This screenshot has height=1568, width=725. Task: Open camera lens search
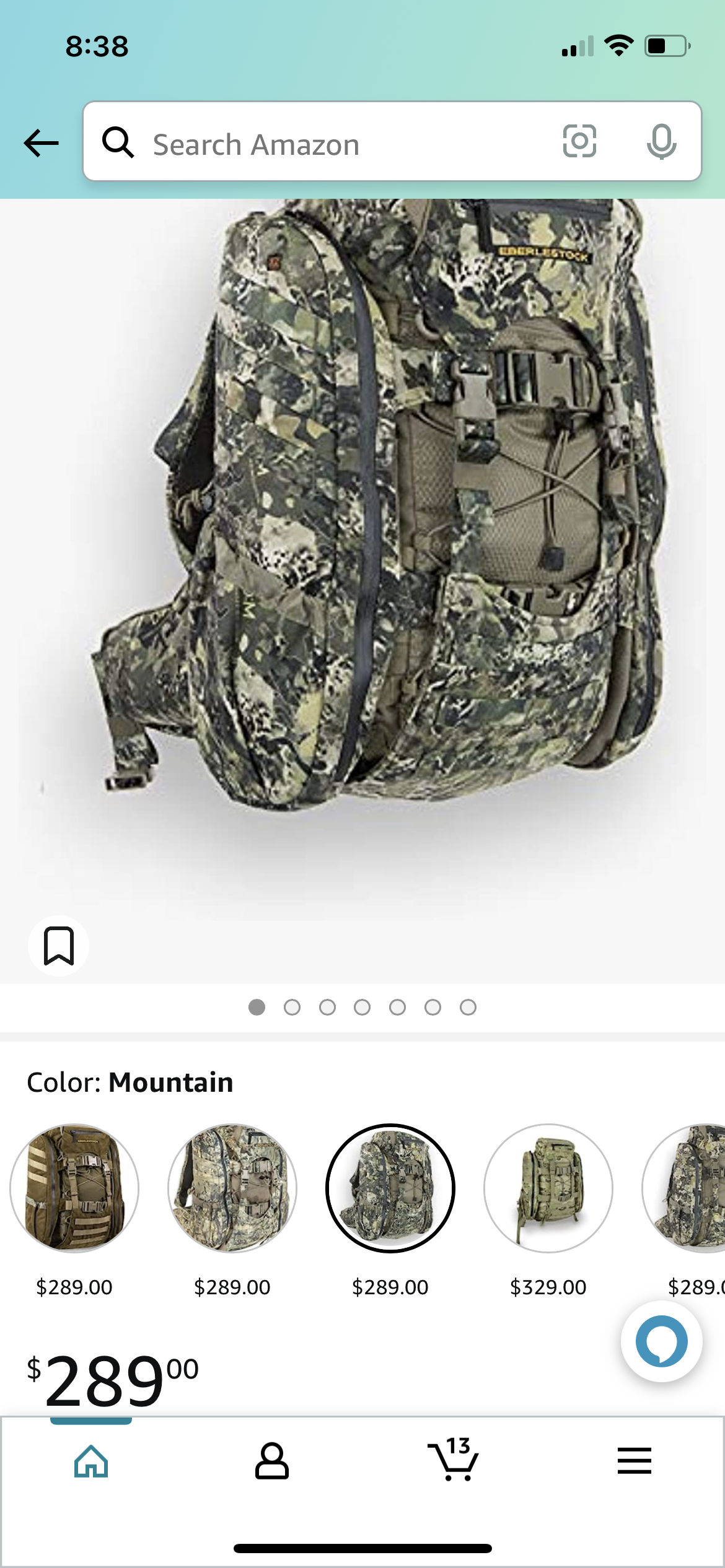579,142
